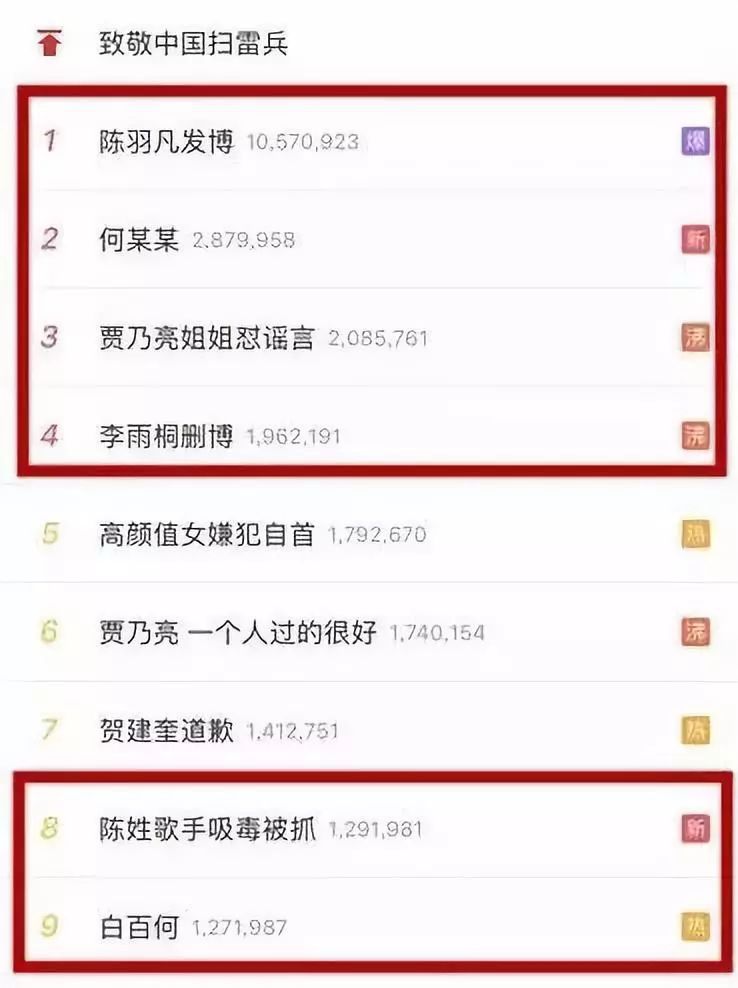View the 贺建奎道歉 trending entry
This screenshot has height=988, width=738.
167,731
